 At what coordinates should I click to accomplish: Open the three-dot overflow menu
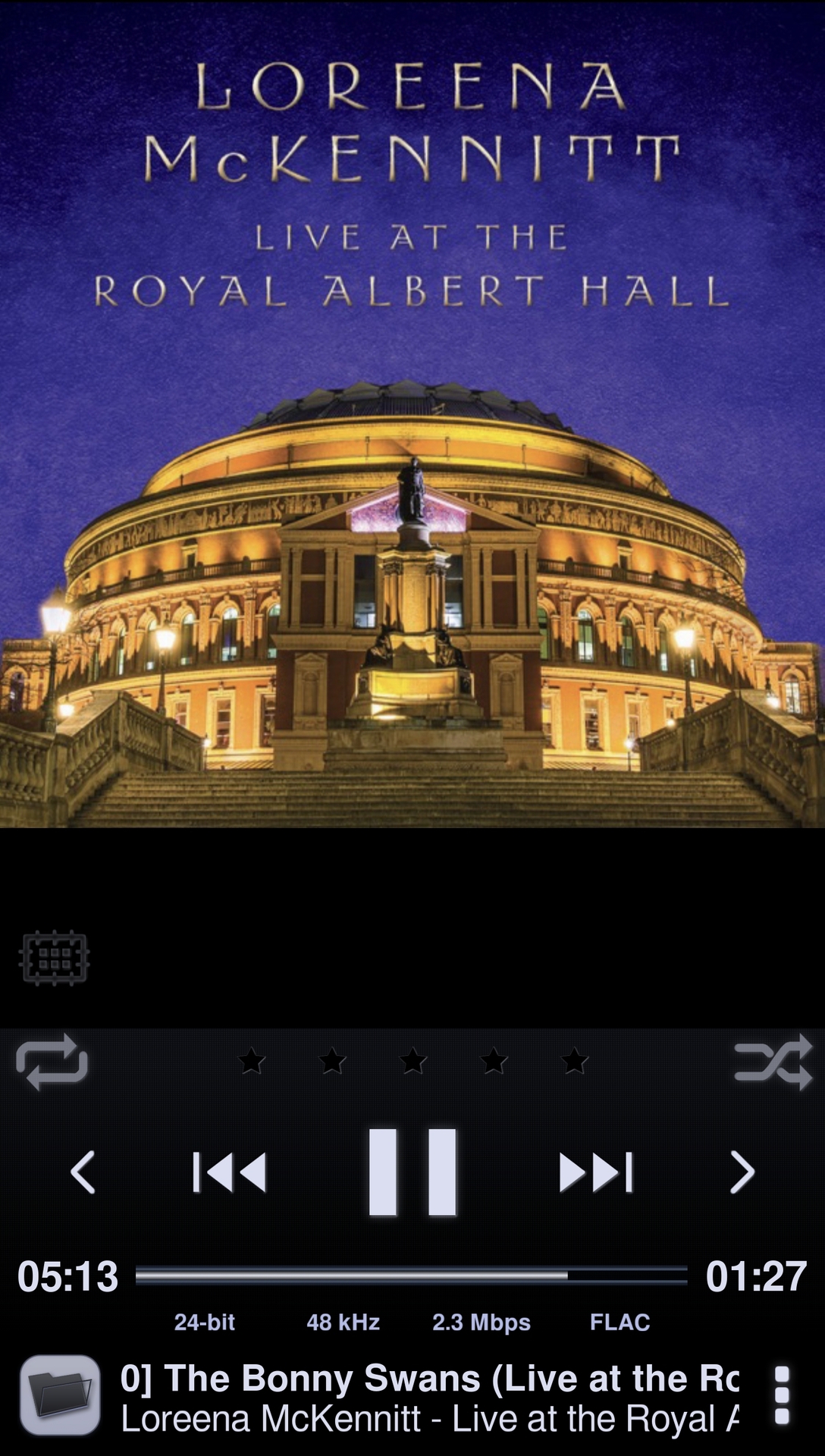pyautogui.click(x=782, y=1395)
